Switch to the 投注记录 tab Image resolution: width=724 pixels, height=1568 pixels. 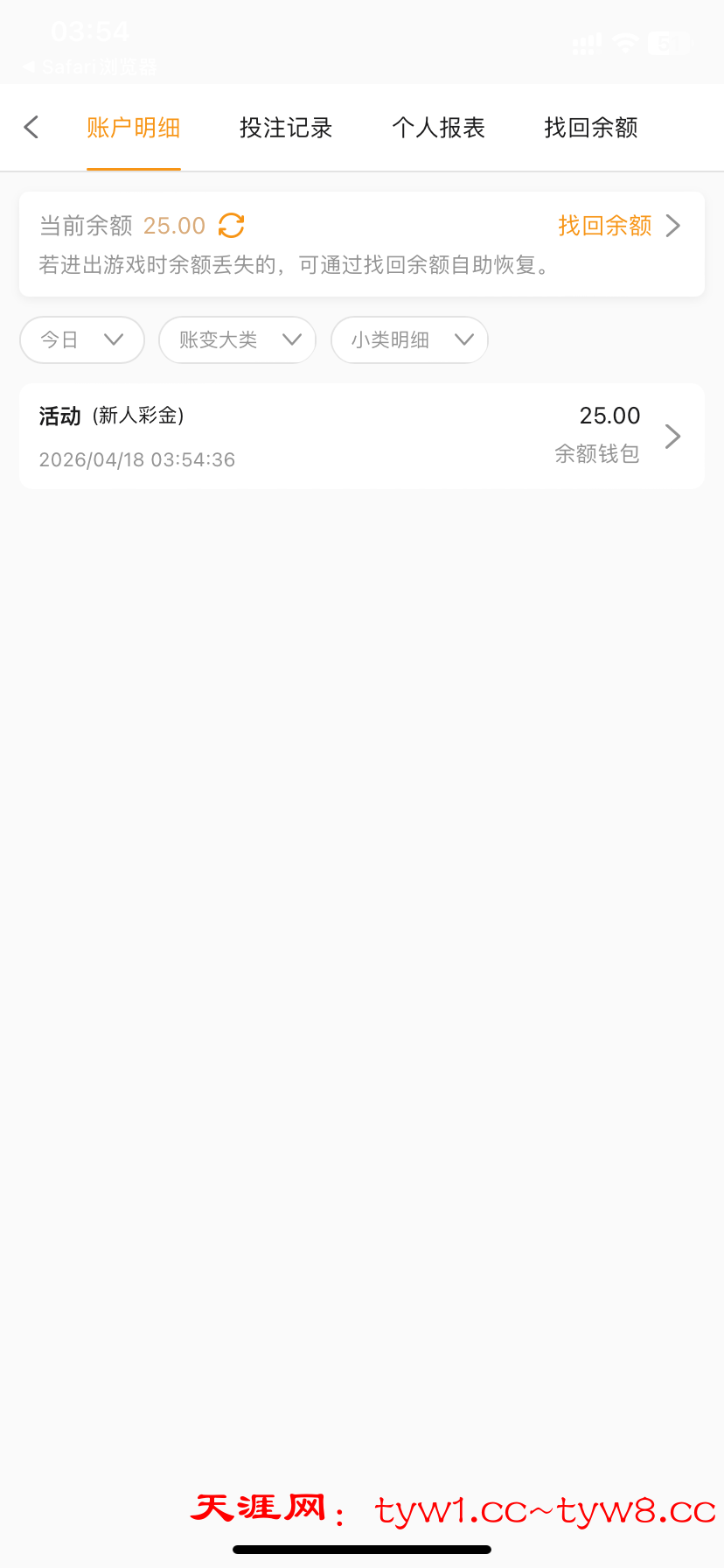(285, 127)
